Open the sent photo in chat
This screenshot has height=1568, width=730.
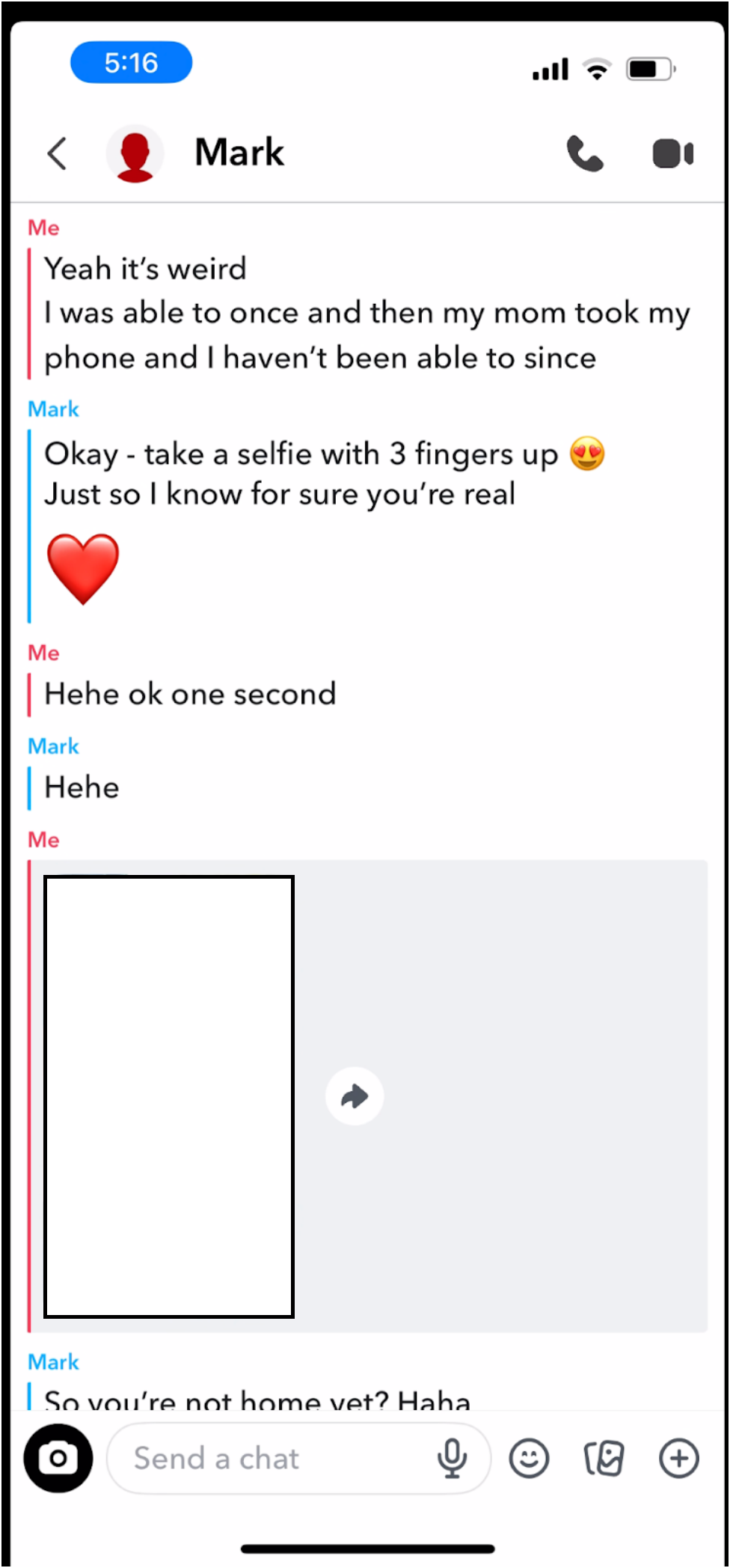(169, 1096)
